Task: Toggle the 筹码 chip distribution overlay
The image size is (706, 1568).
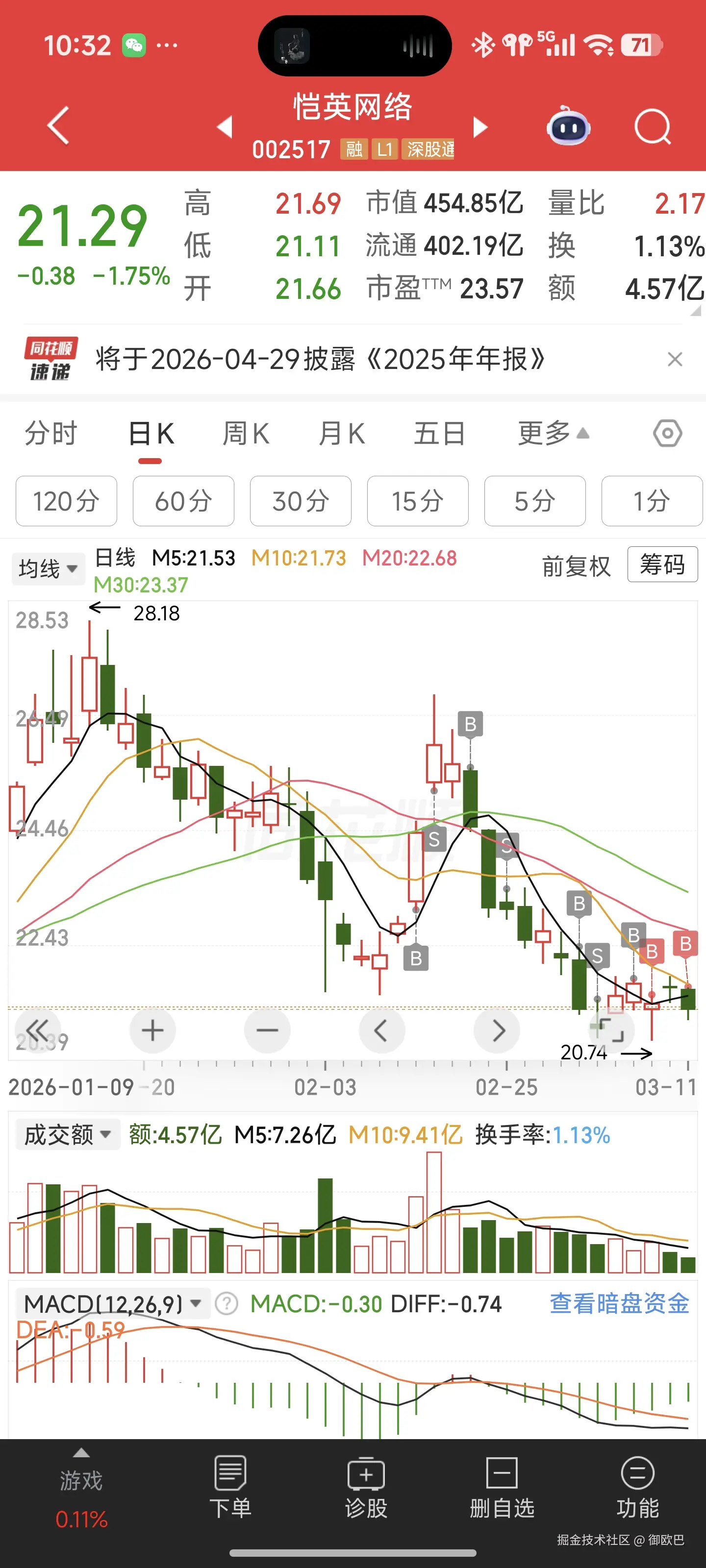Action: pyautogui.click(x=662, y=565)
